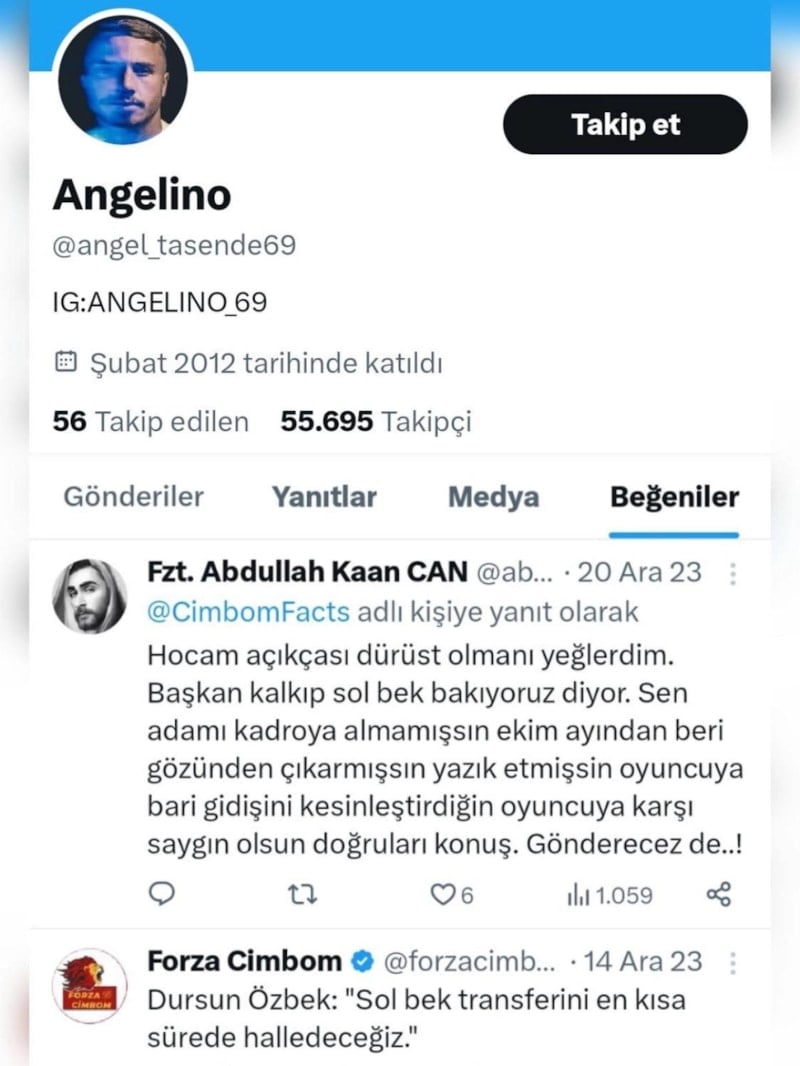Switch to the Yanıtlar tab

click(x=323, y=497)
